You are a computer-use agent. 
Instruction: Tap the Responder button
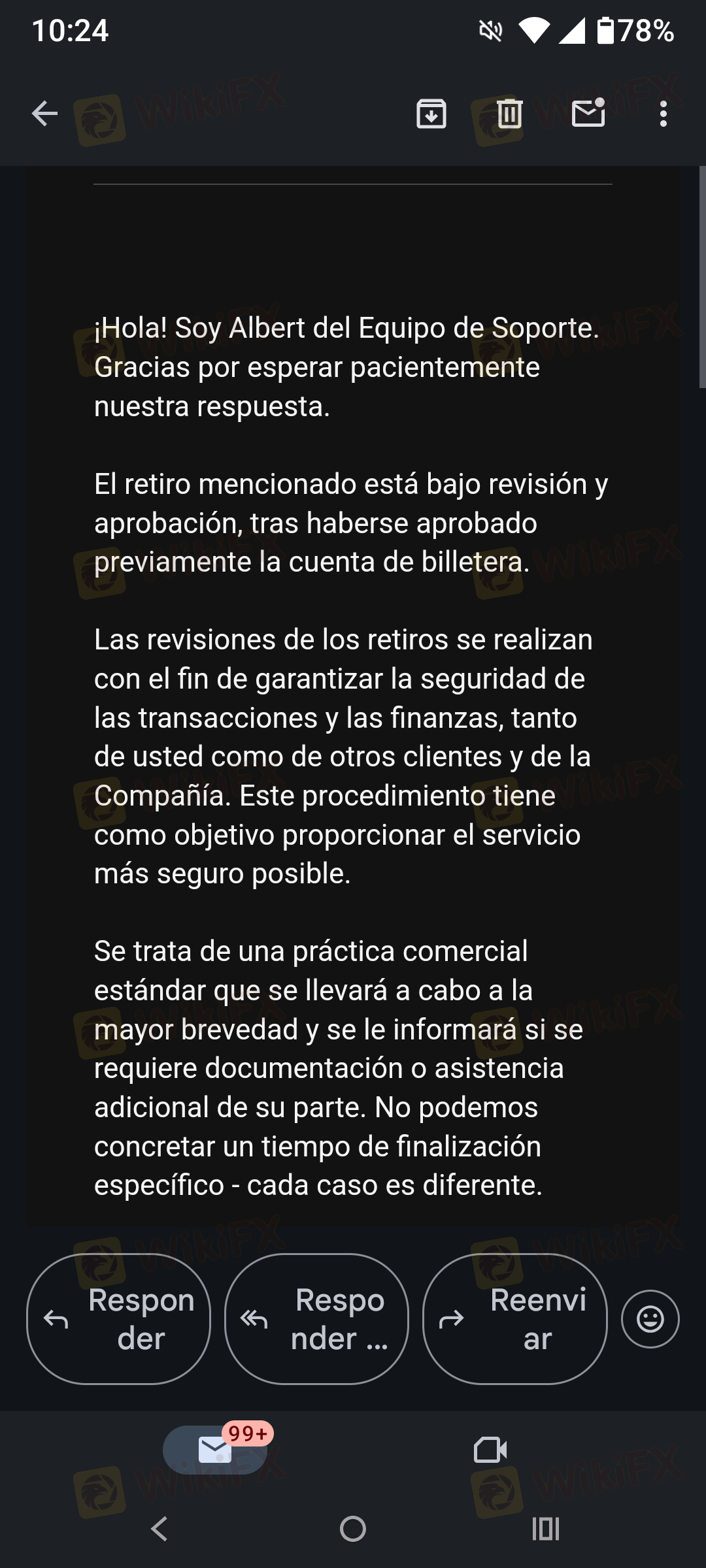pos(119,1319)
